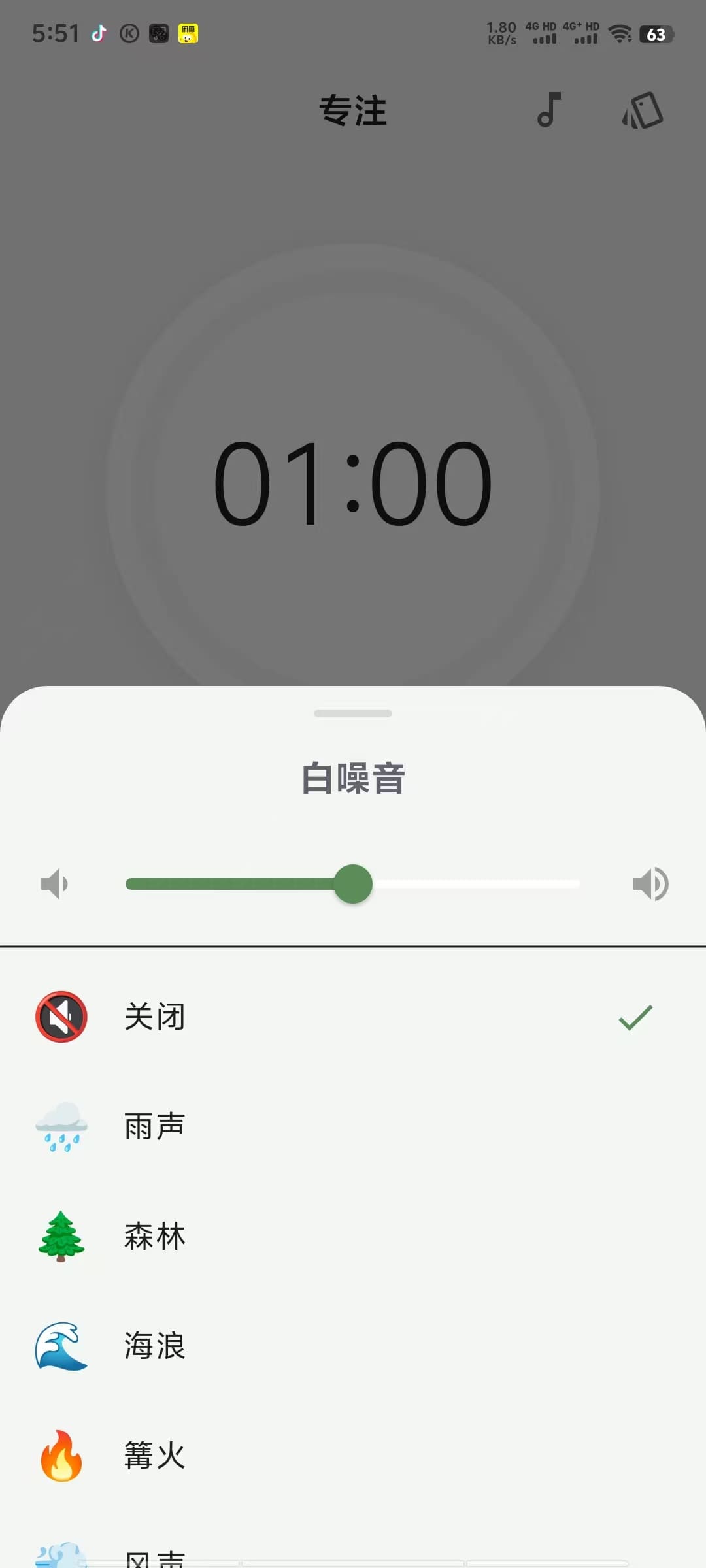Turn on the 篝火 campfire sound
The image size is (706, 1568).
[154, 1457]
